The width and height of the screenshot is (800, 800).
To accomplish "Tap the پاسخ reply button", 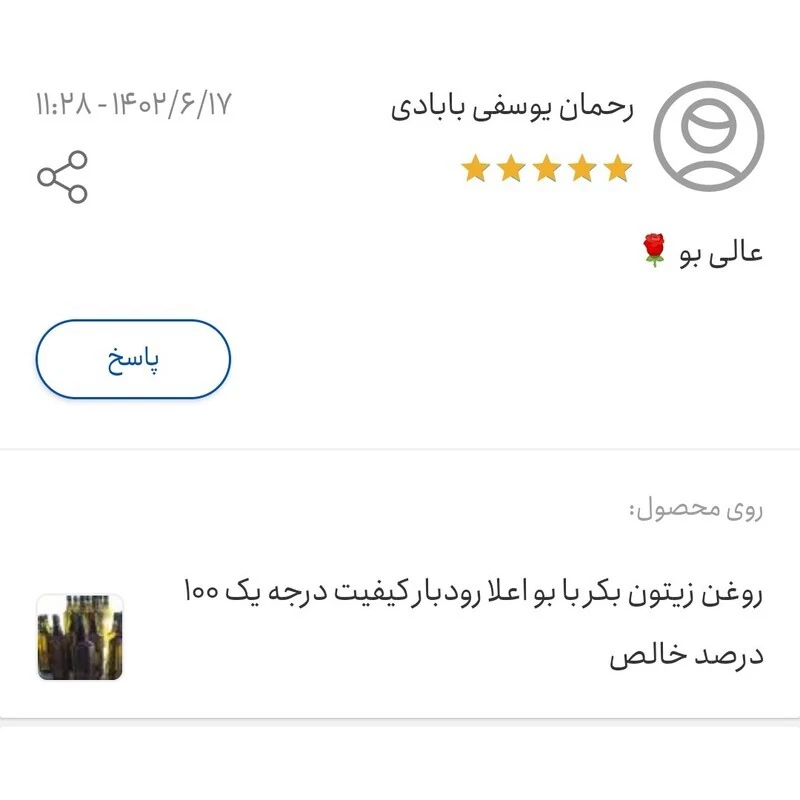I will [x=133, y=360].
